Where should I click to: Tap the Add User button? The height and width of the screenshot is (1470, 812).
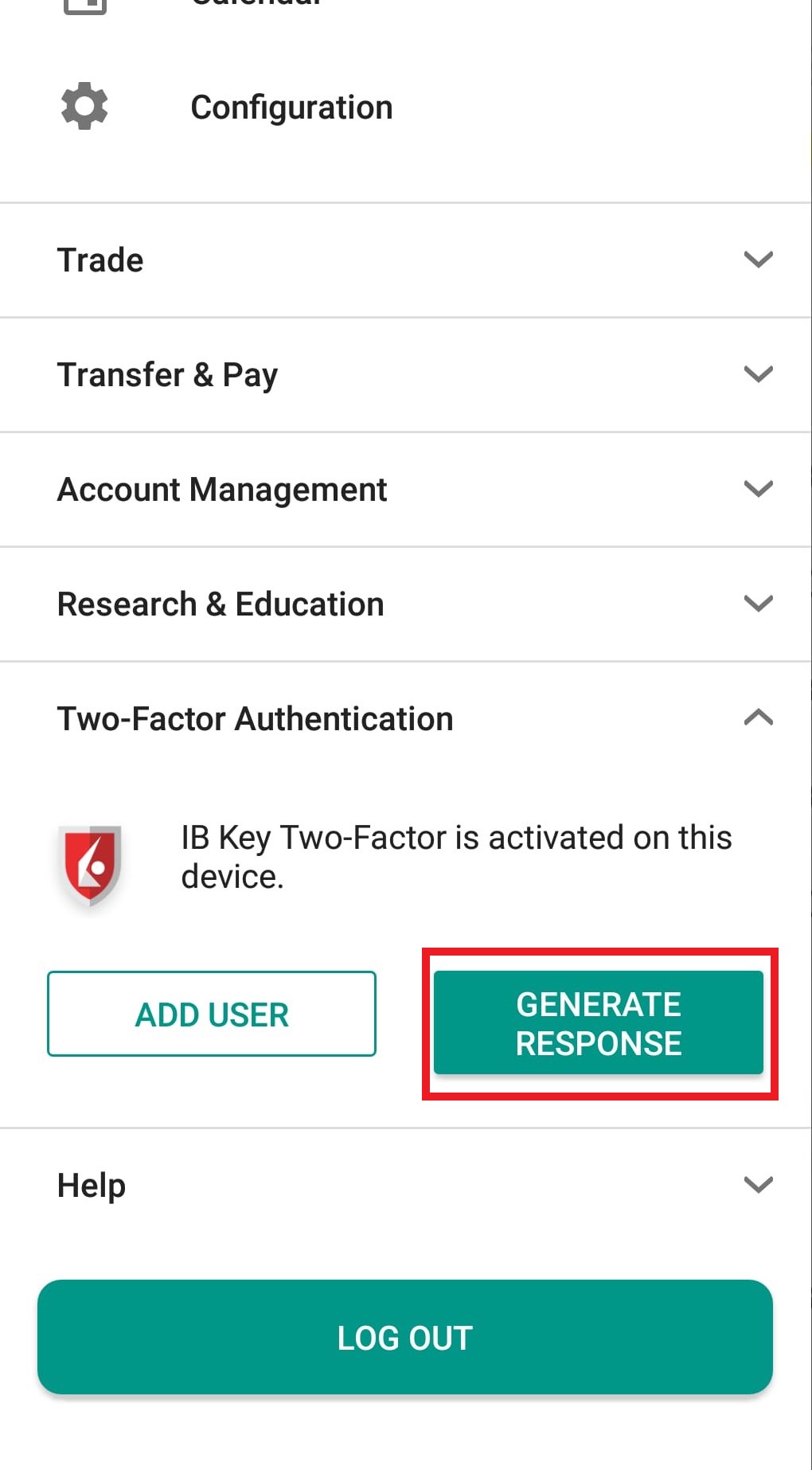212,1014
